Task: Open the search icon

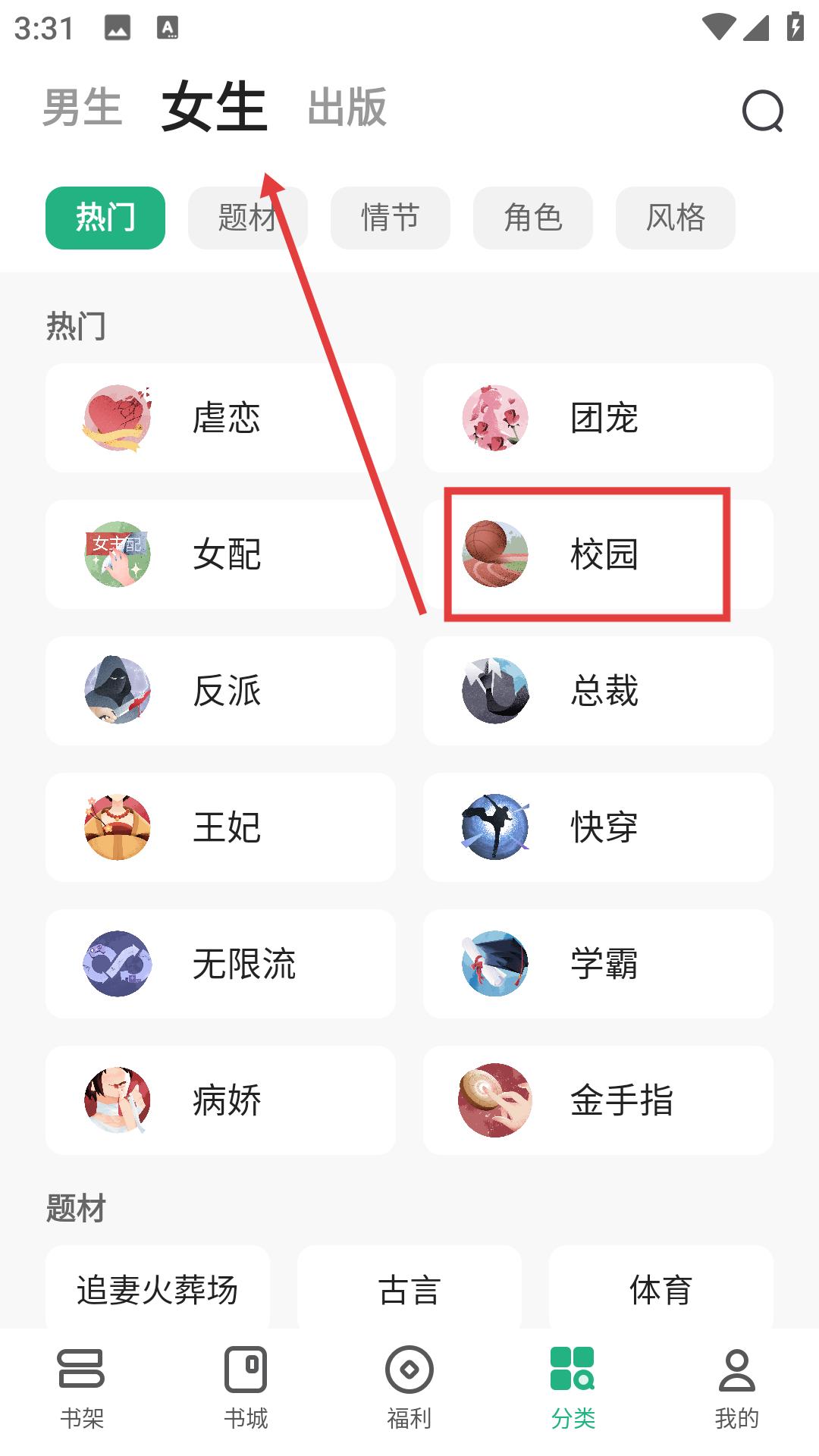Action: tap(762, 111)
